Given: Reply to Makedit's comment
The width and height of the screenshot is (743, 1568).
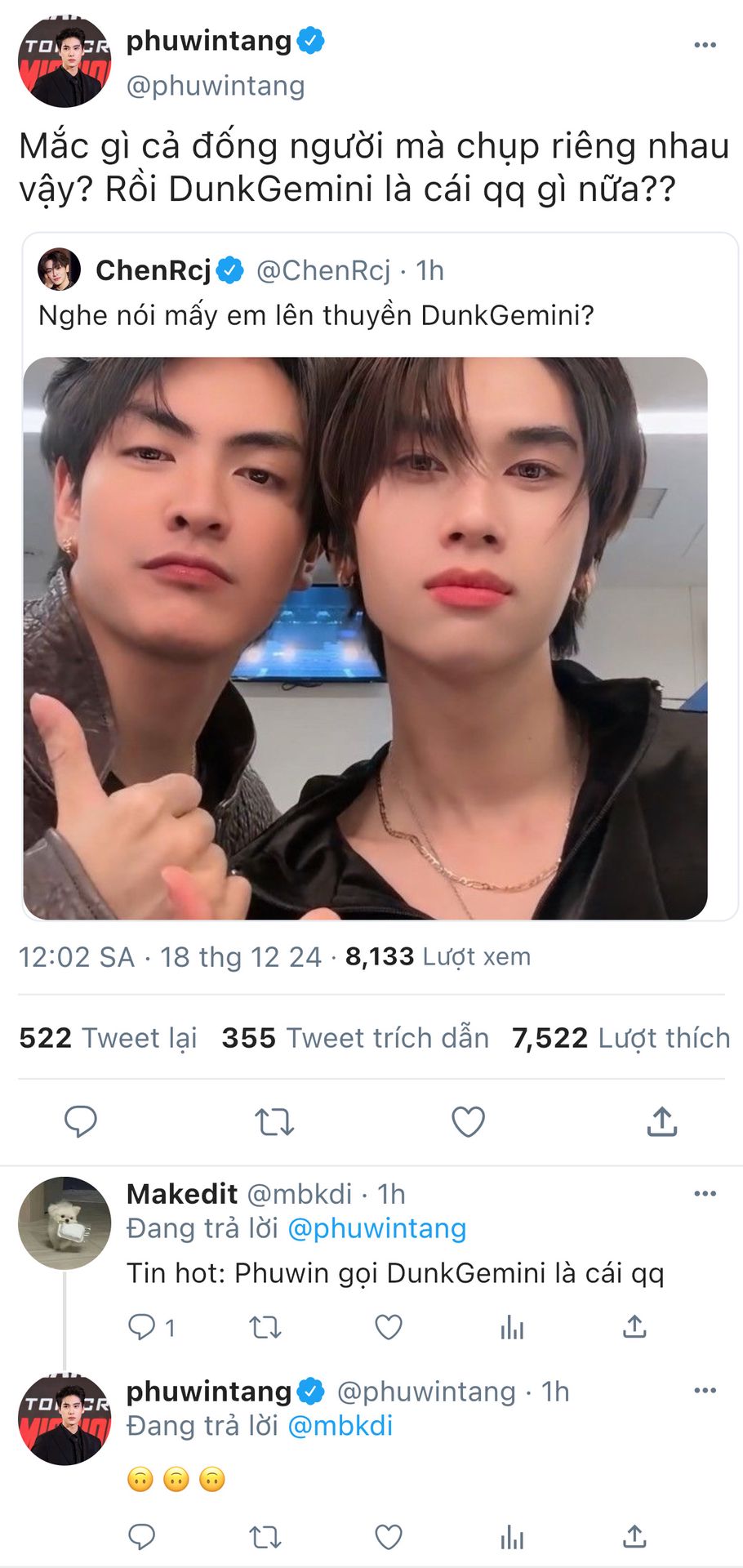Looking at the screenshot, I should pyautogui.click(x=142, y=1327).
